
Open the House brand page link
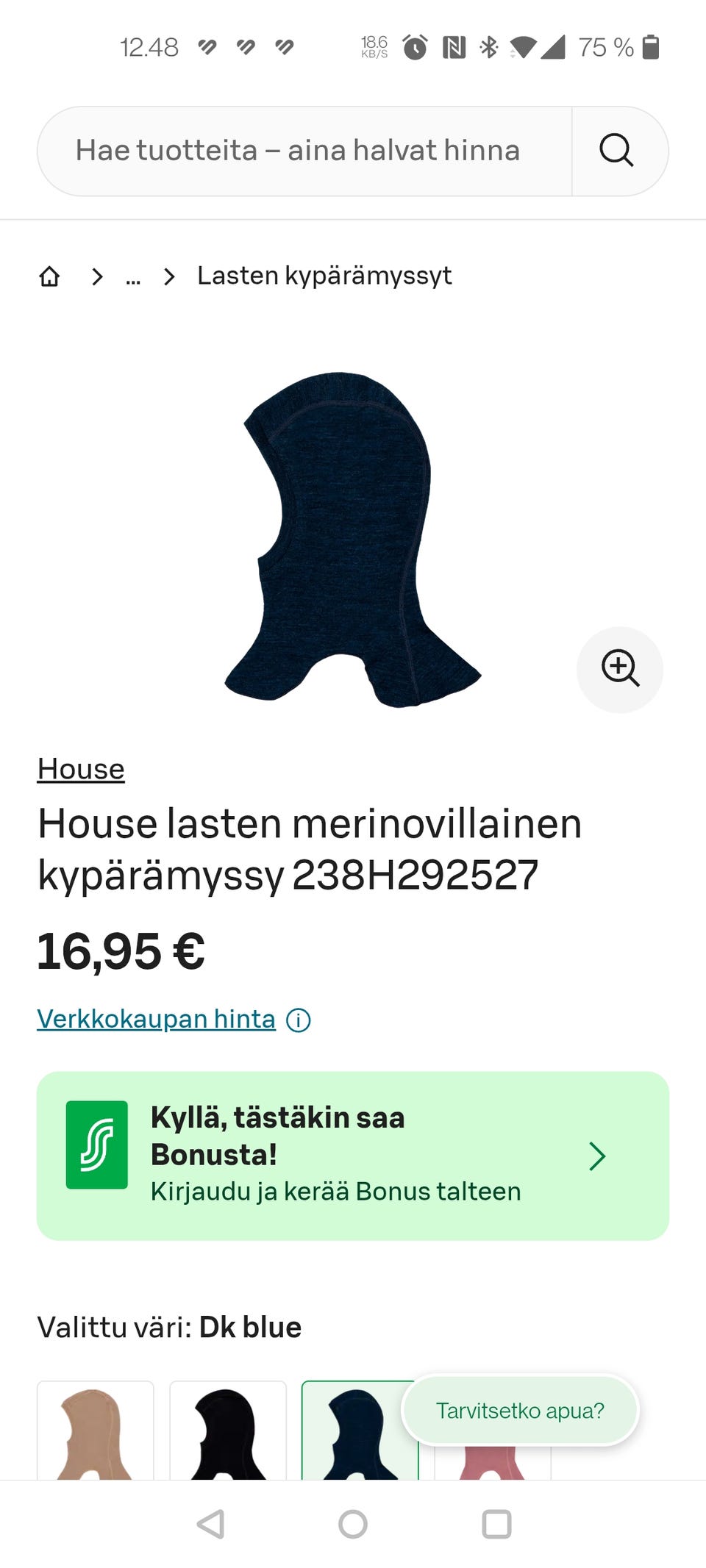pyautogui.click(x=80, y=769)
